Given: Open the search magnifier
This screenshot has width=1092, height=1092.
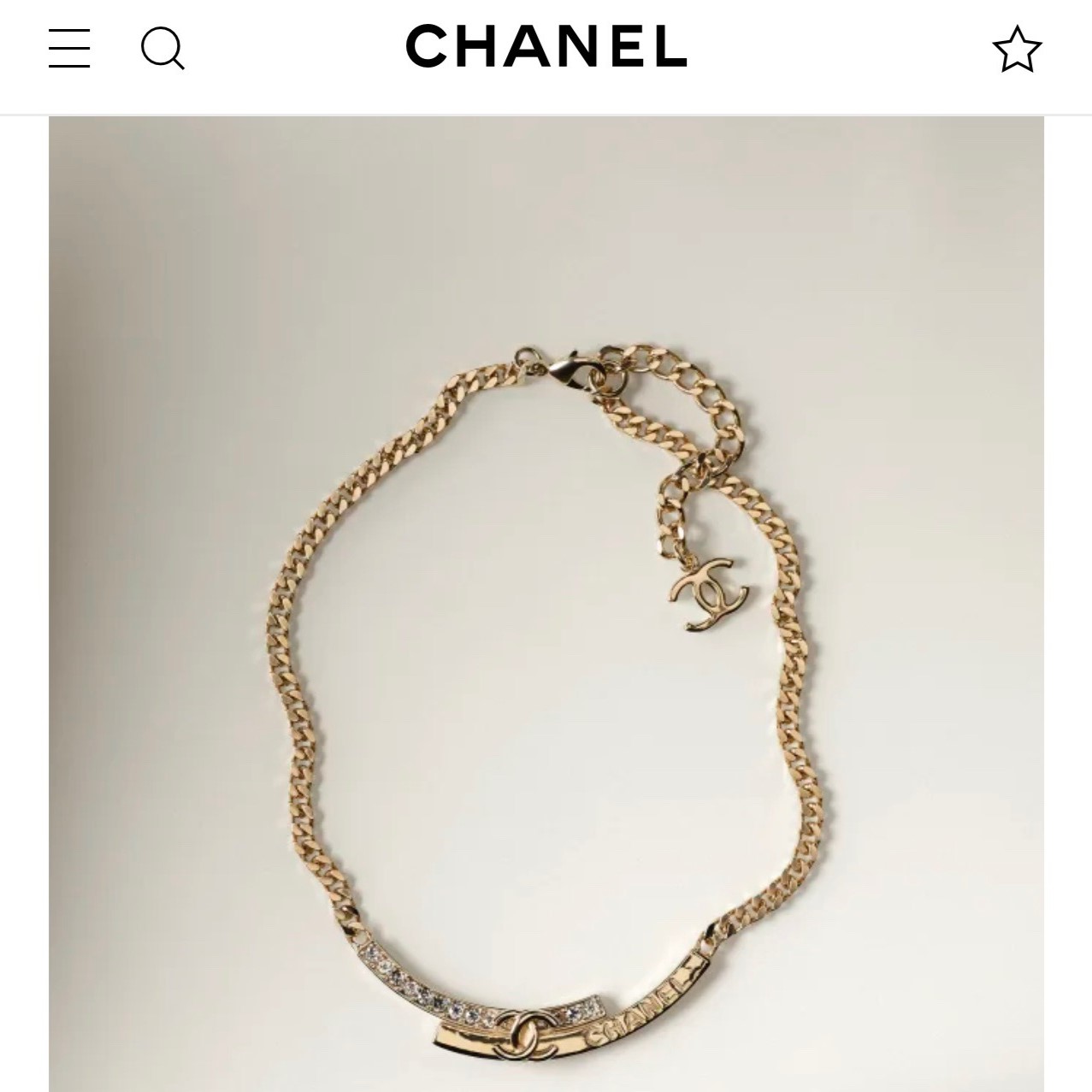Looking at the screenshot, I should (x=162, y=48).
